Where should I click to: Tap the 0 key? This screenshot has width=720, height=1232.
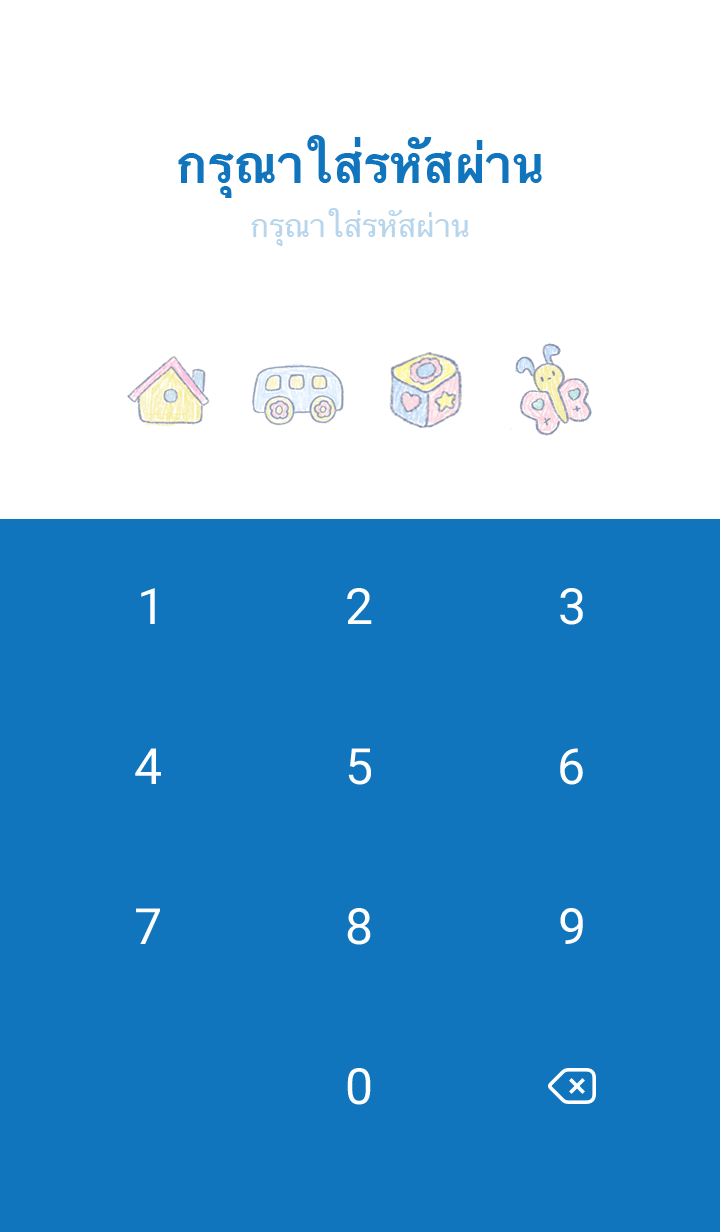point(359,1087)
